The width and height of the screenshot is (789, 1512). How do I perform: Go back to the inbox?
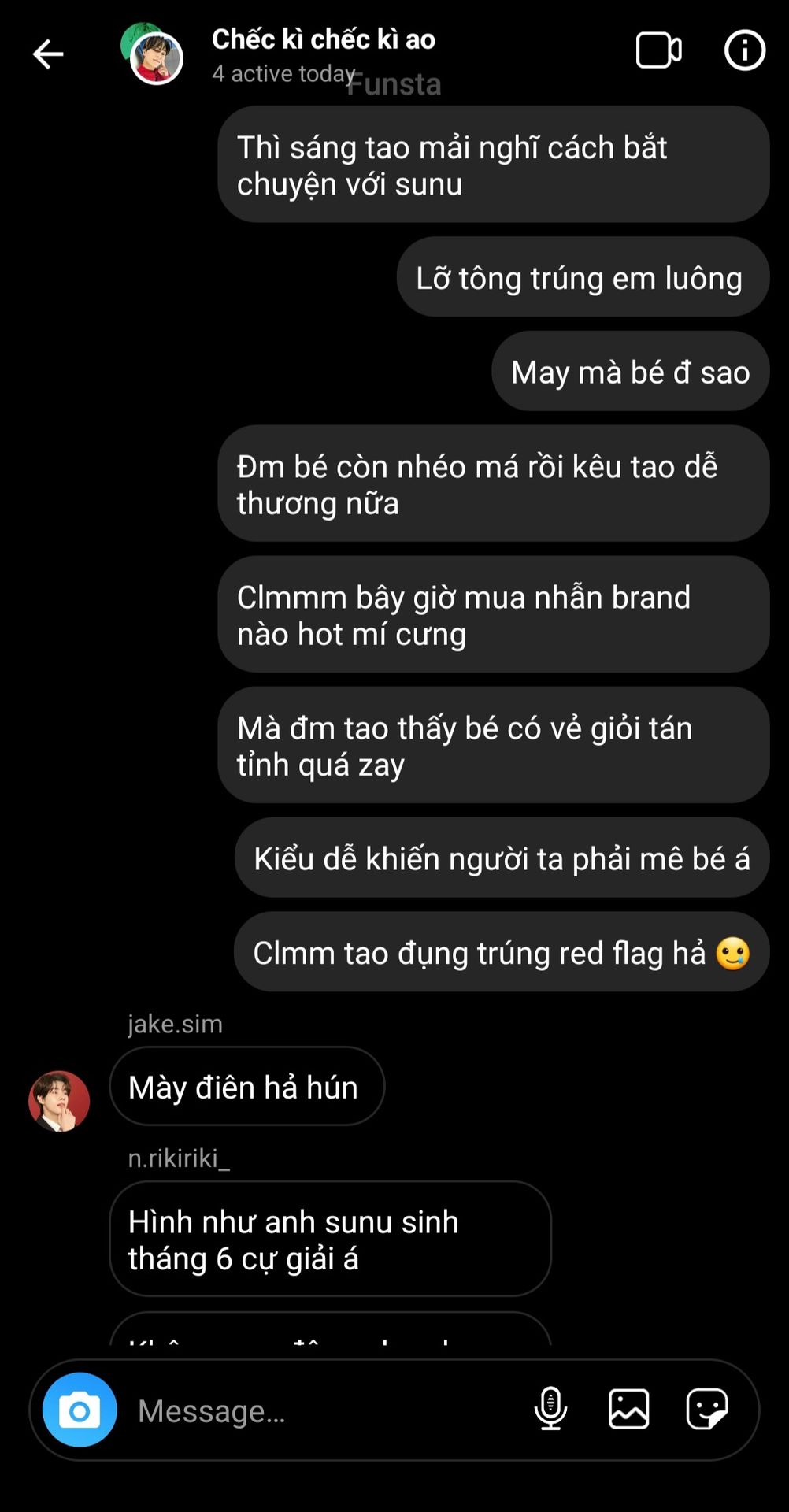[48, 54]
